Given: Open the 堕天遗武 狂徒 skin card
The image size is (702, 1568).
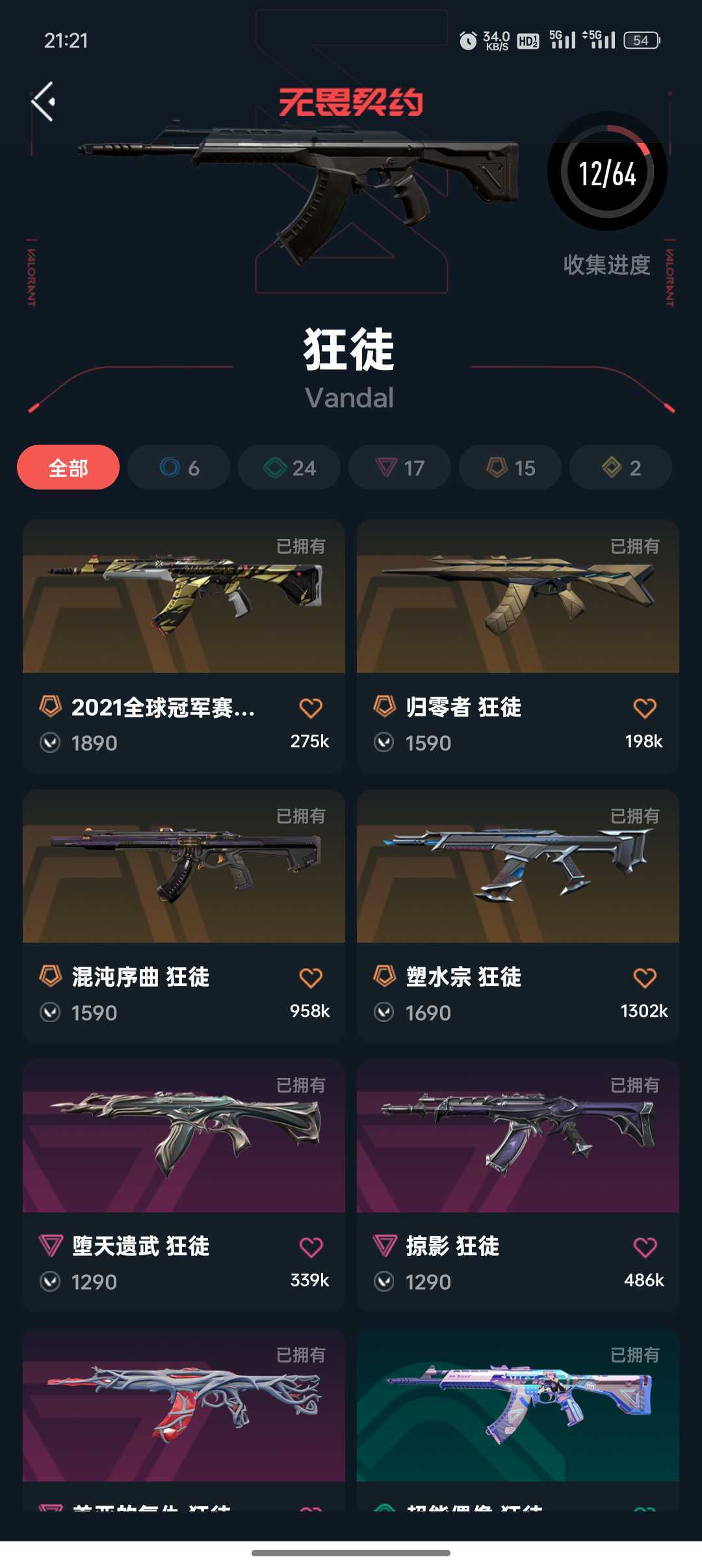Looking at the screenshot, I should pyautogui.click(x=184, y=1186).
